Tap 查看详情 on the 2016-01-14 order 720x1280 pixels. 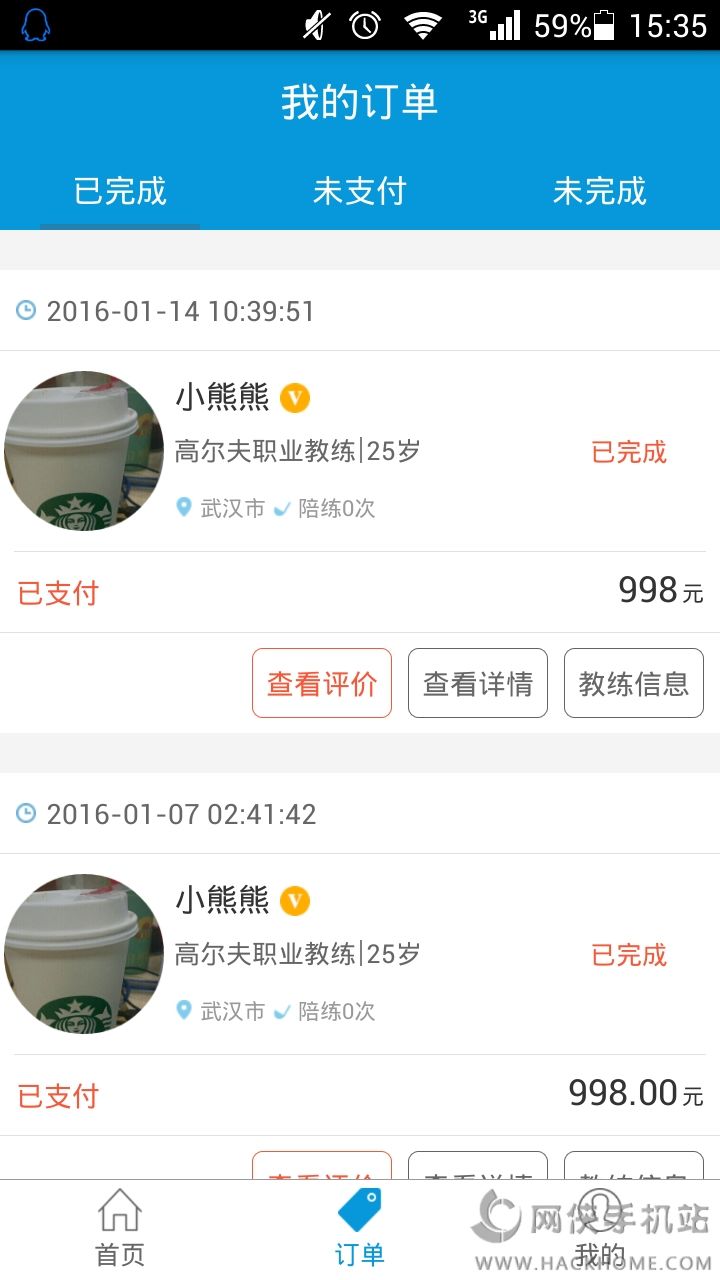click(478, 684)
